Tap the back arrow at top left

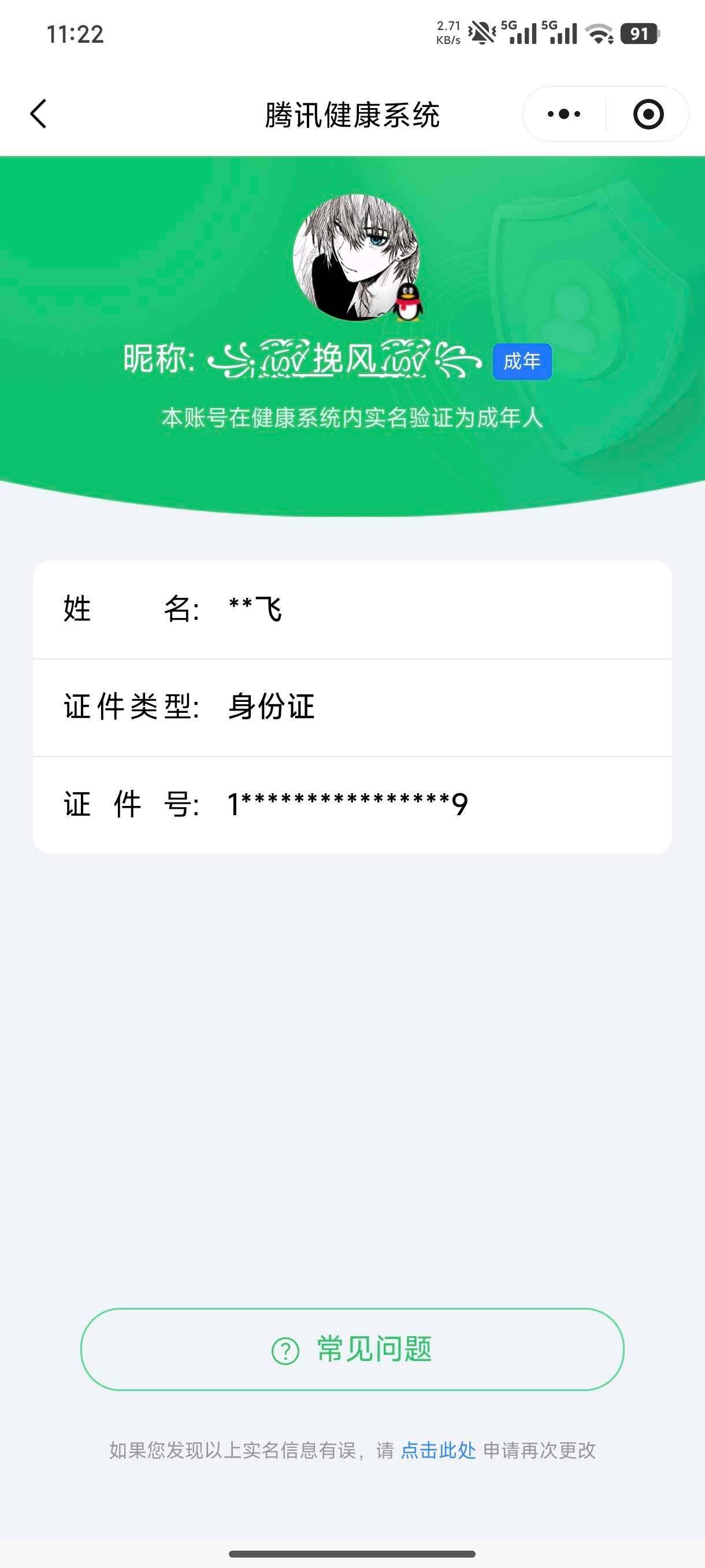(x=38, y=113)
